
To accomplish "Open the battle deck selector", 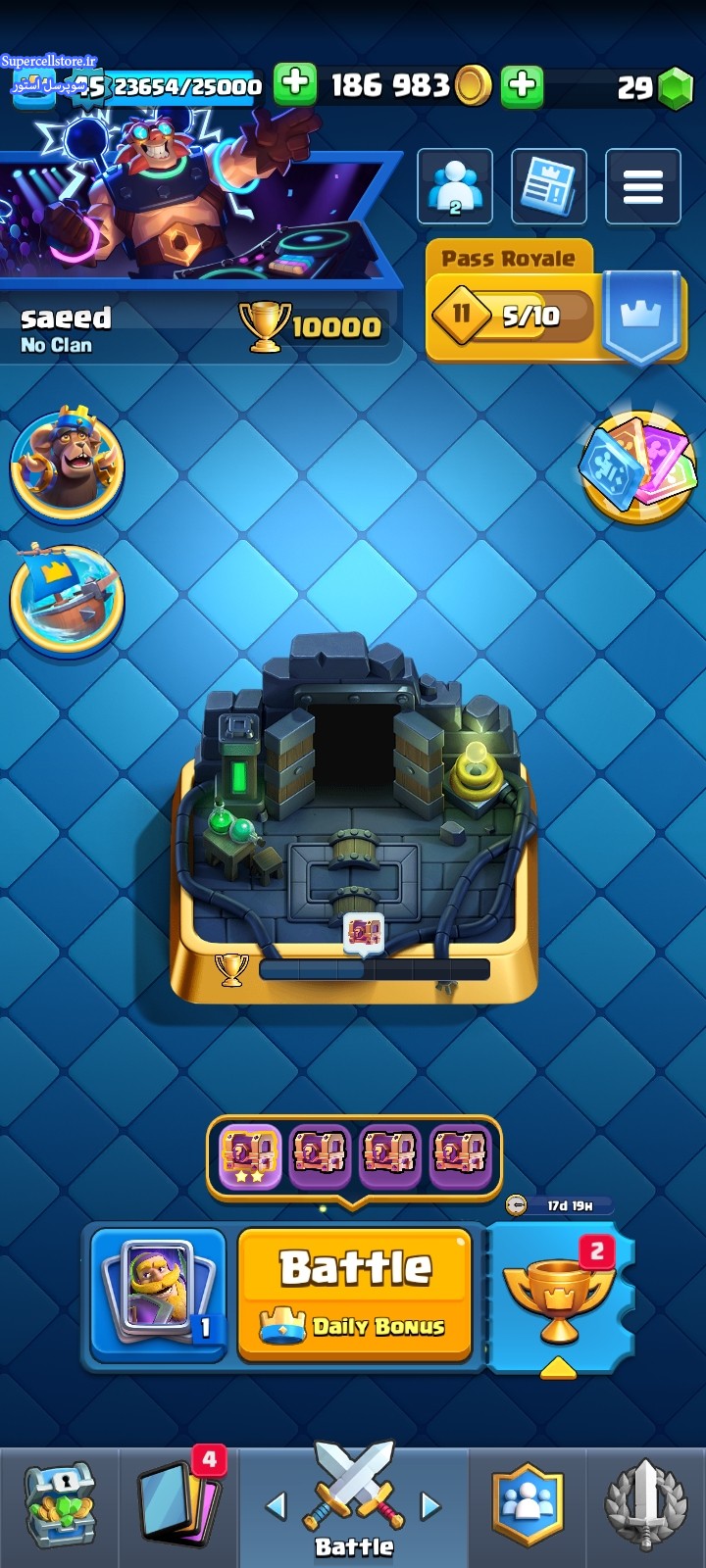I will click(x=159, y=1293).
